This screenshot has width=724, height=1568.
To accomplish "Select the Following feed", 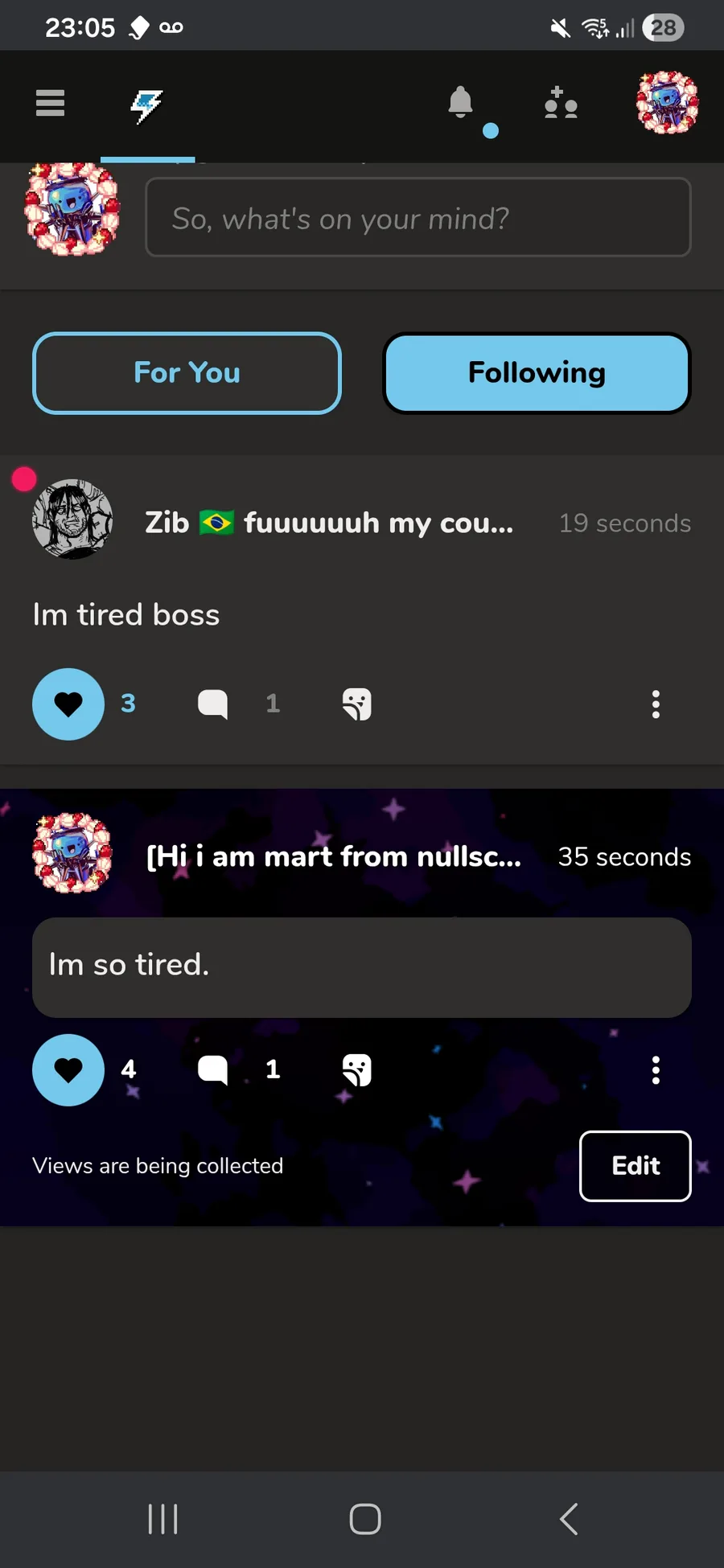I will [537, 373].
